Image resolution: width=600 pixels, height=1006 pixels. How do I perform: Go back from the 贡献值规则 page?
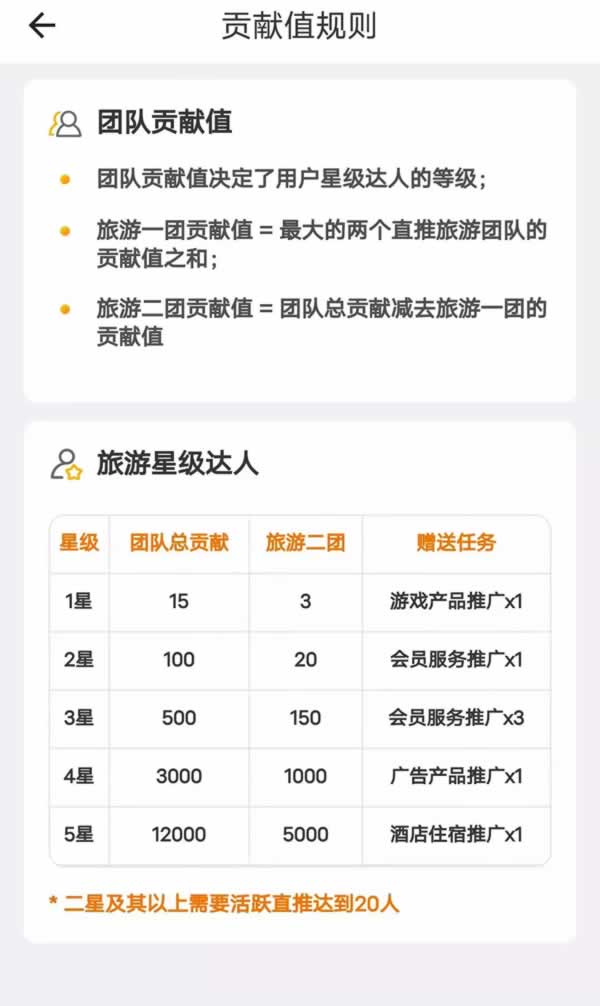pyautogui.click(x=41, y=26)
